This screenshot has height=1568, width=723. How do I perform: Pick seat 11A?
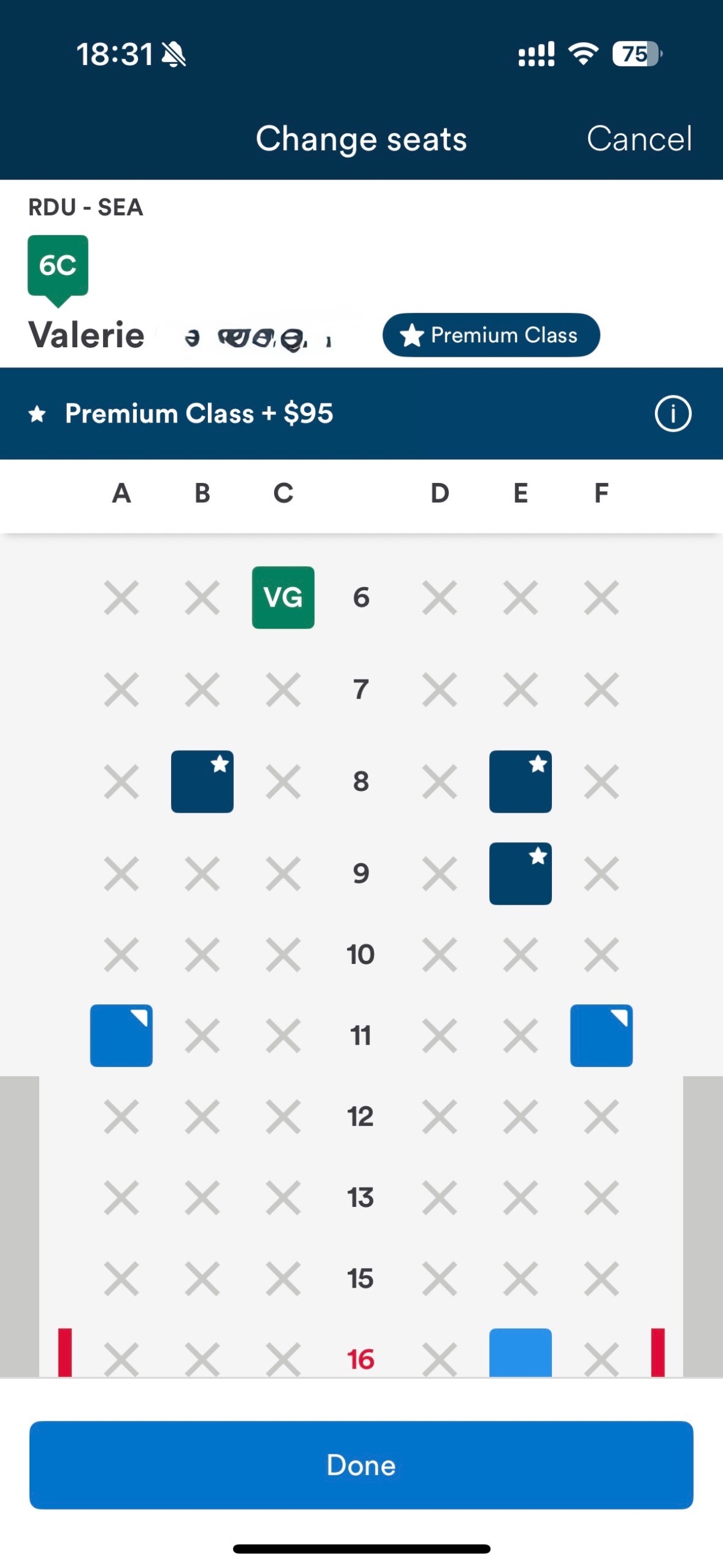coord(121,1036)
